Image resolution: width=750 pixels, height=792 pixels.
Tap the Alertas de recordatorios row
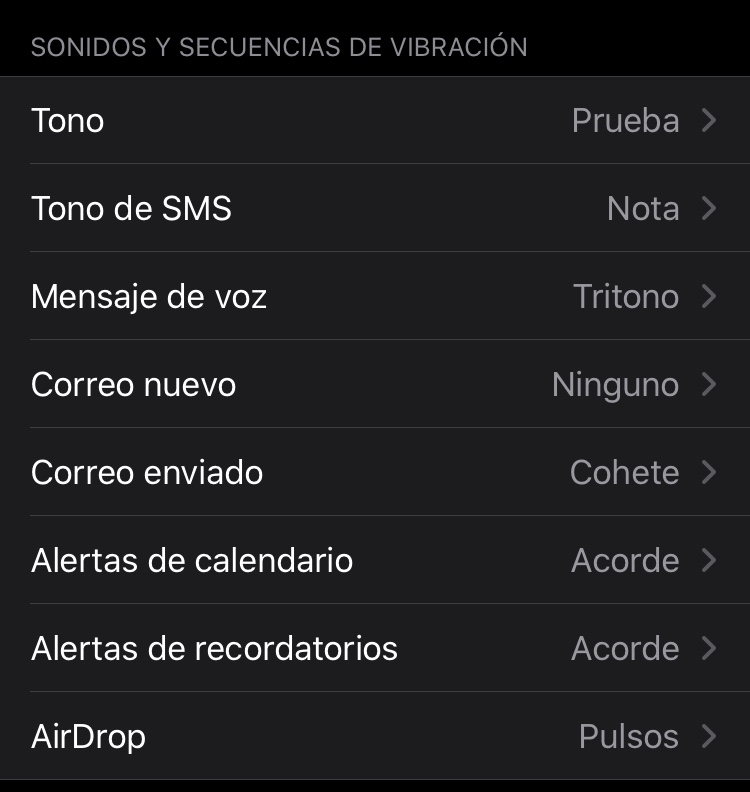pos(375,649)
